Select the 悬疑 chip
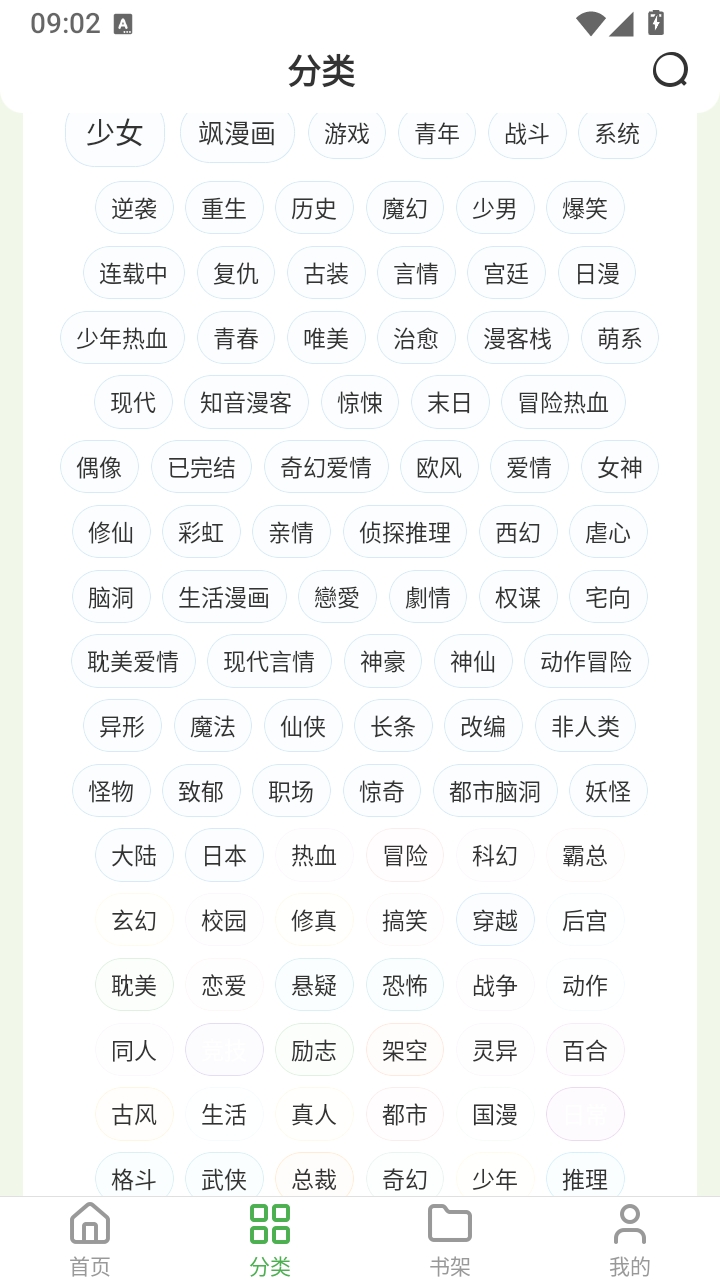 [314, 985]
